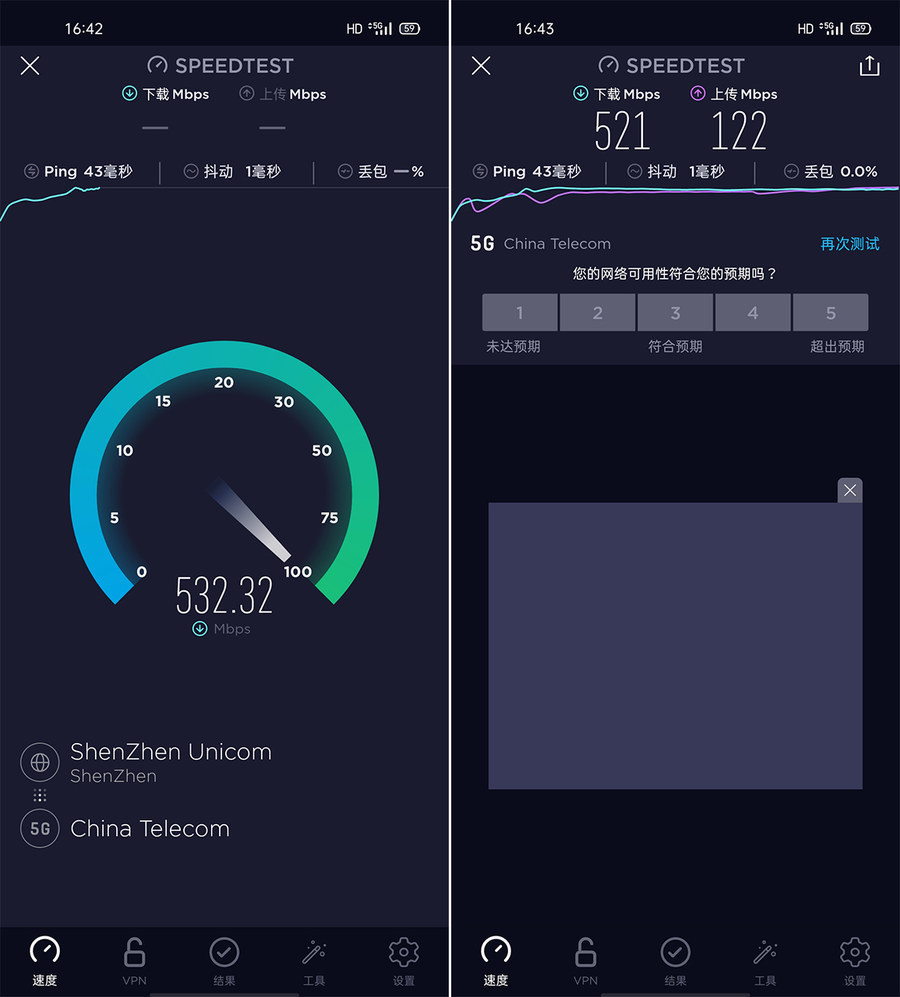
Task: Tap the share icon at top right
Action: click(869, 65)
